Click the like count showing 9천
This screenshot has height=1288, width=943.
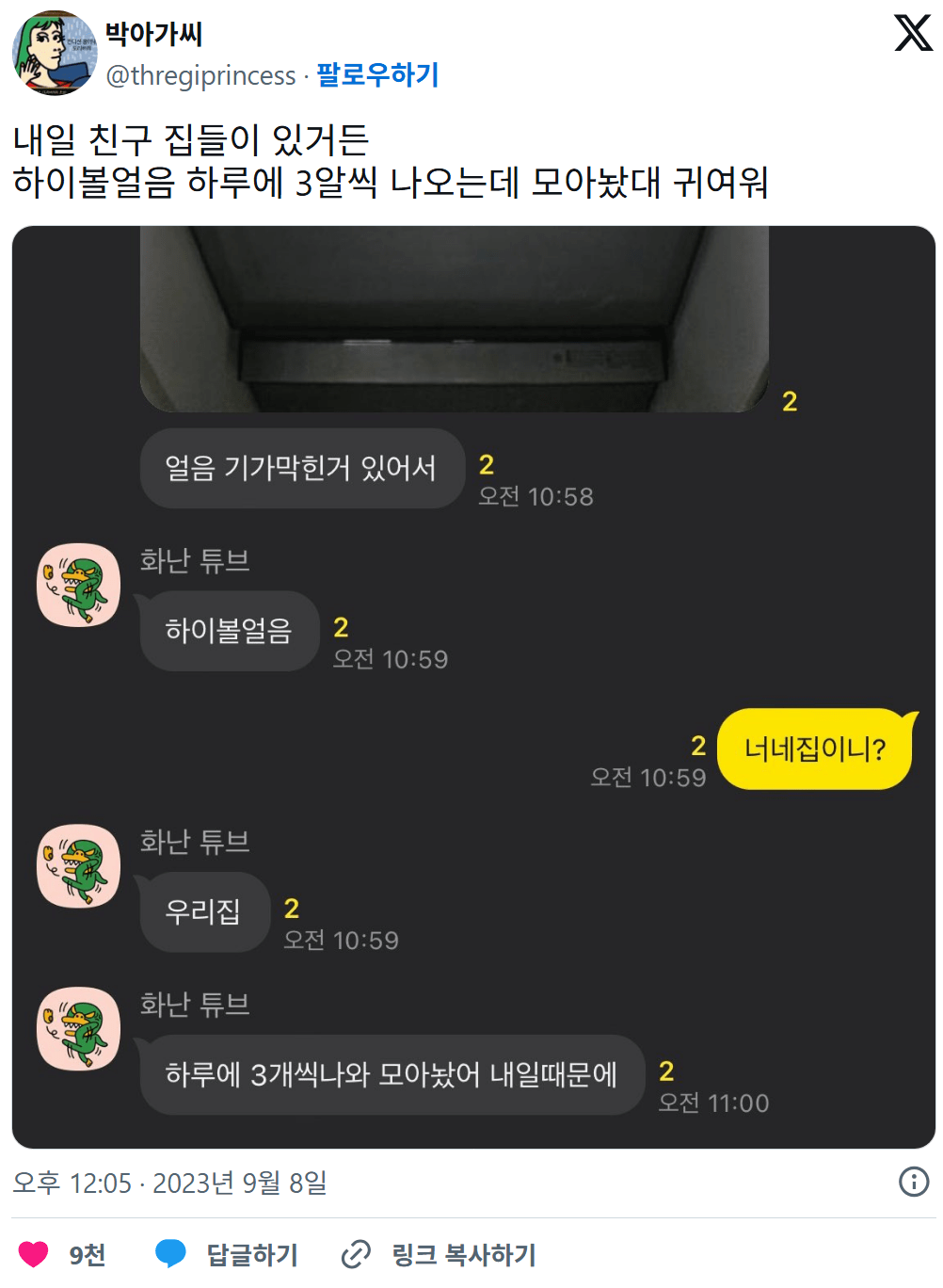click(x=86, y=1255)
